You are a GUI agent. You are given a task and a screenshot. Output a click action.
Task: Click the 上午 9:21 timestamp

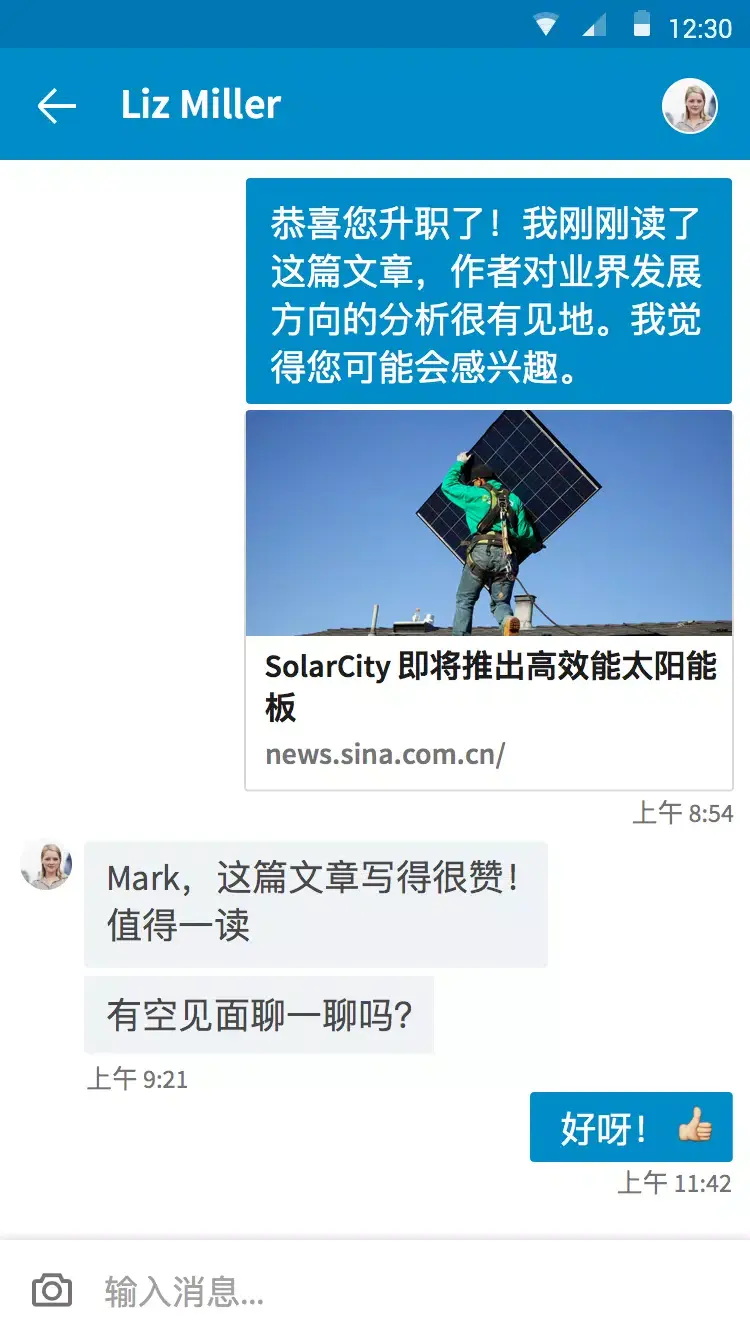138,1080
